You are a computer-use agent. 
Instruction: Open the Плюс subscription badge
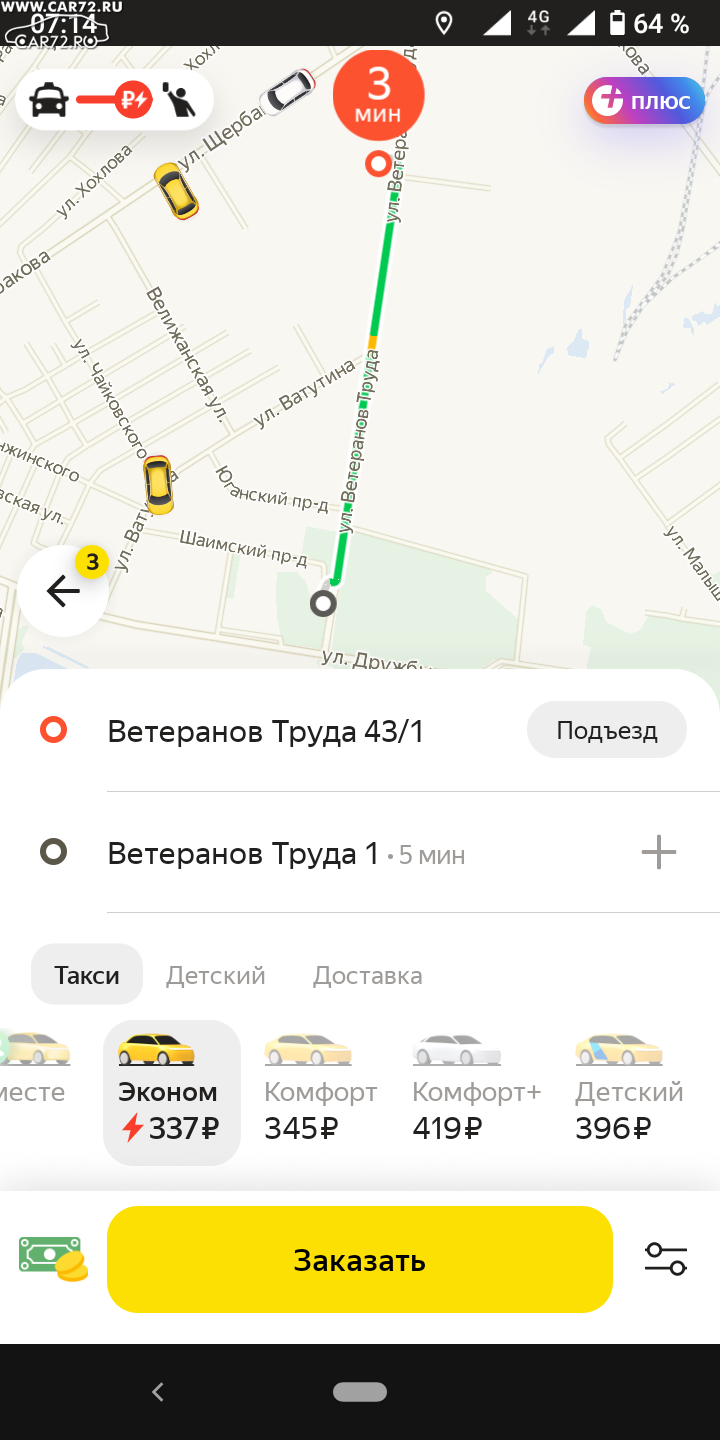coord(645,101)
